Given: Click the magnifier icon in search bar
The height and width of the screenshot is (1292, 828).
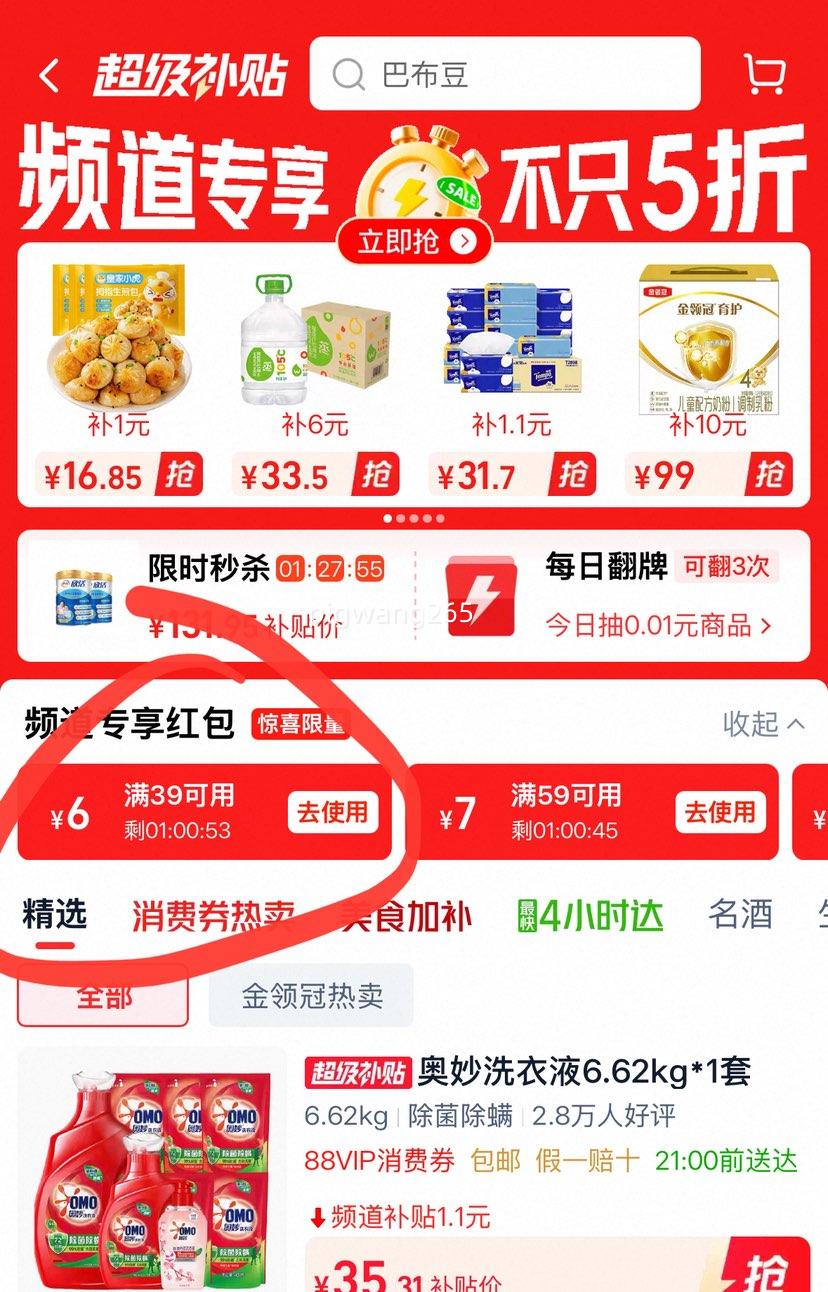Looking at the screenshot, I should (347, 75).
